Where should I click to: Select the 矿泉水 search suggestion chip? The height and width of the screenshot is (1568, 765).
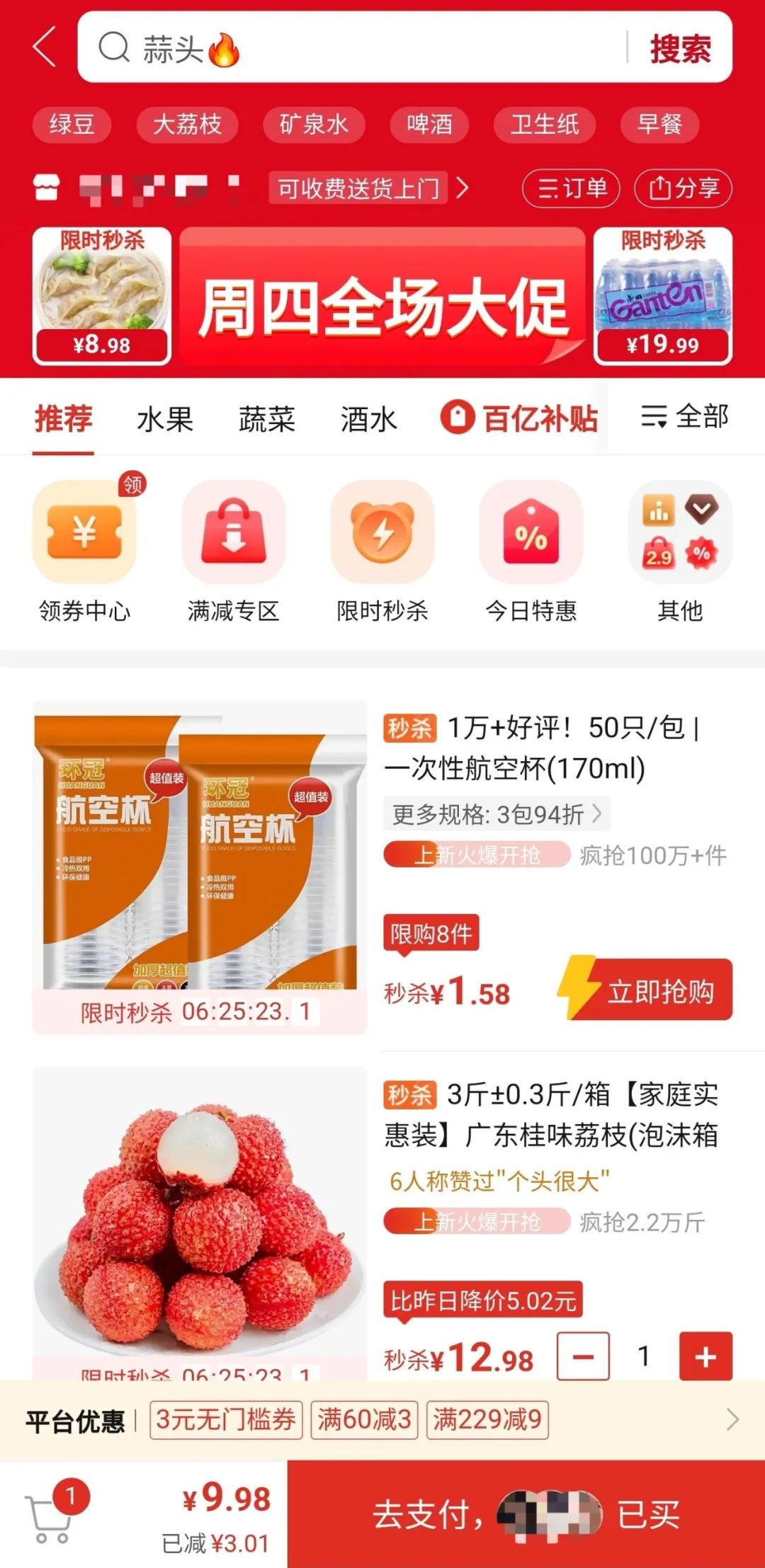pos(313,125)
